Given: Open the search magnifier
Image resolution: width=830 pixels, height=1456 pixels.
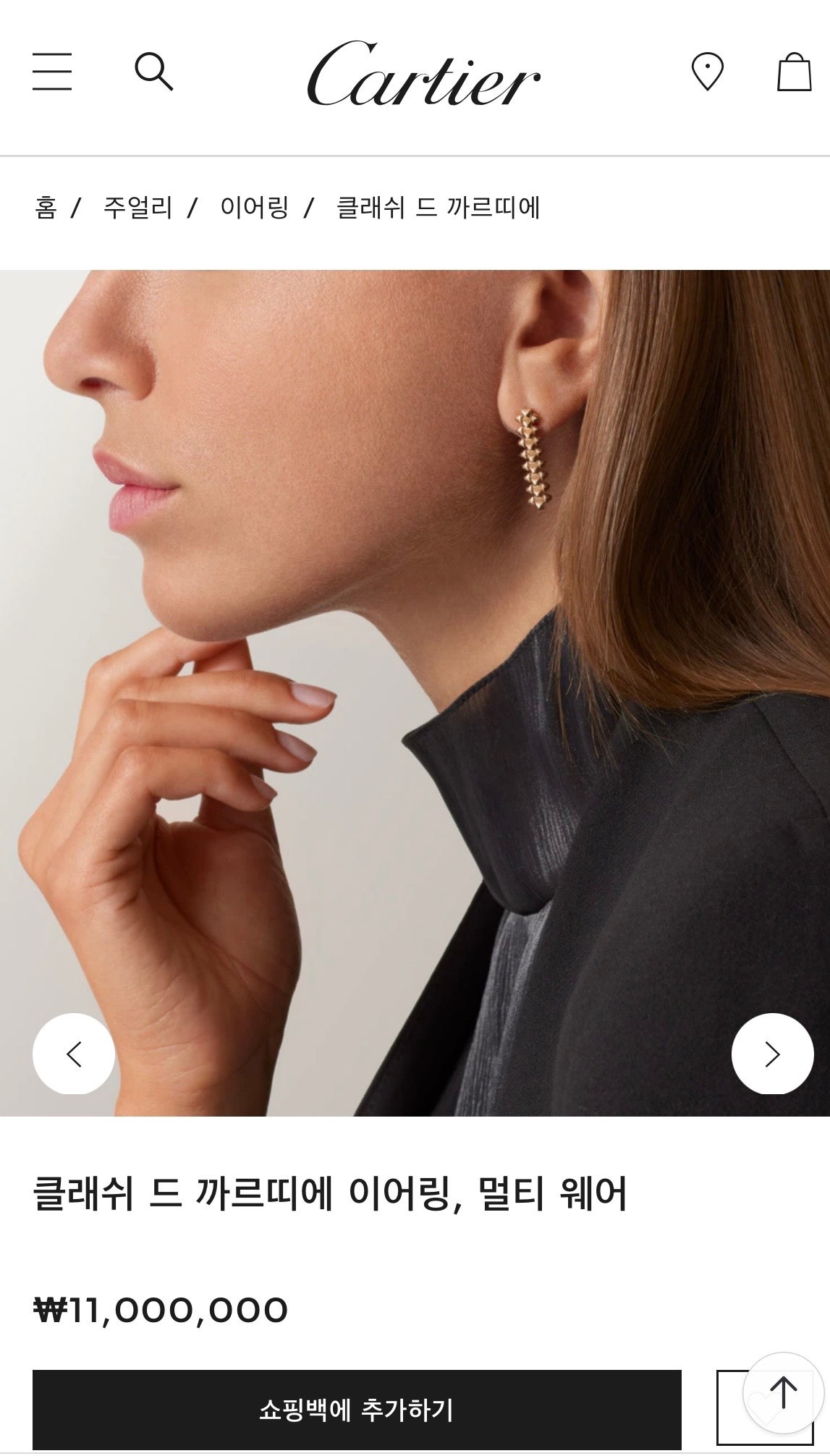Looking at the screenshot, I should click(153, 72).
